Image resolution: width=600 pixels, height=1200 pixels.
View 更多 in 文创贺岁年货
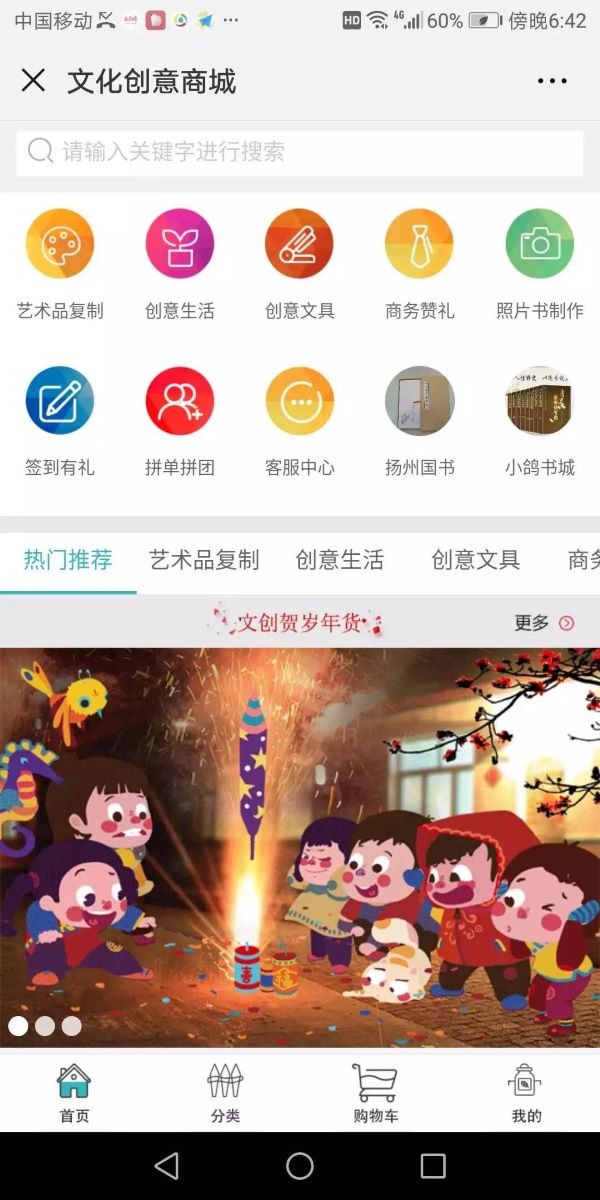(544, 623)
